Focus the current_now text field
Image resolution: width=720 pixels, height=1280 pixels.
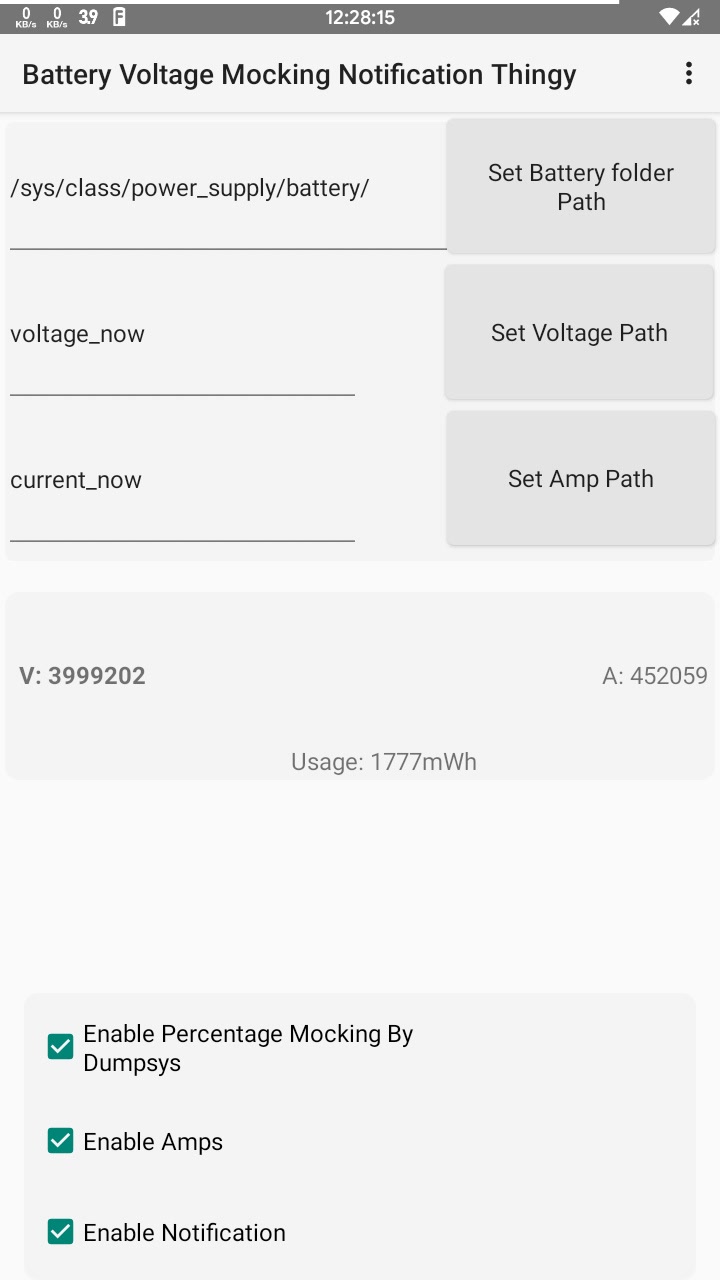(182, 481)
